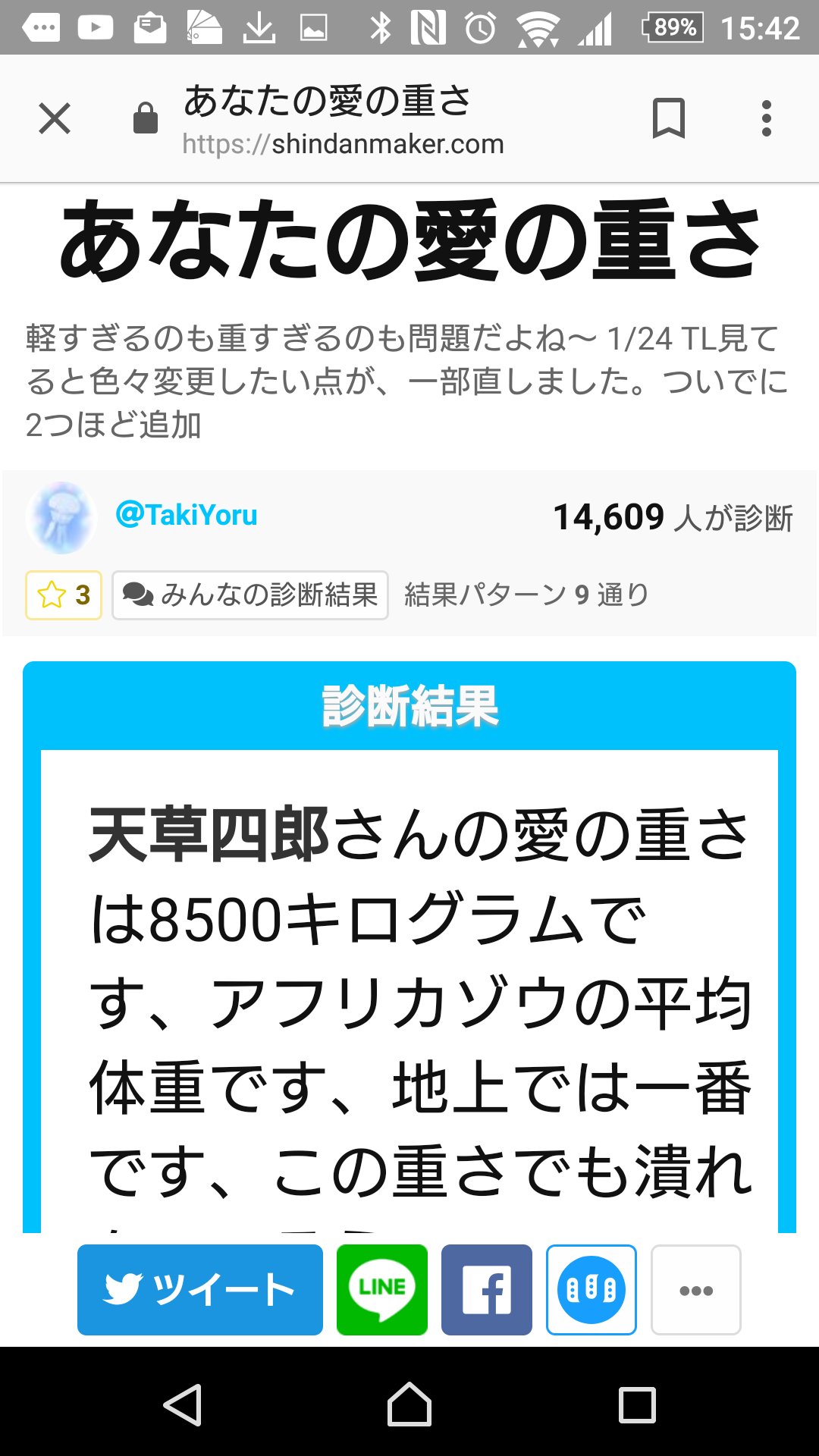View みんなの診断結果 results
This screenshot has height=1456, width=819.
point(250,595)
